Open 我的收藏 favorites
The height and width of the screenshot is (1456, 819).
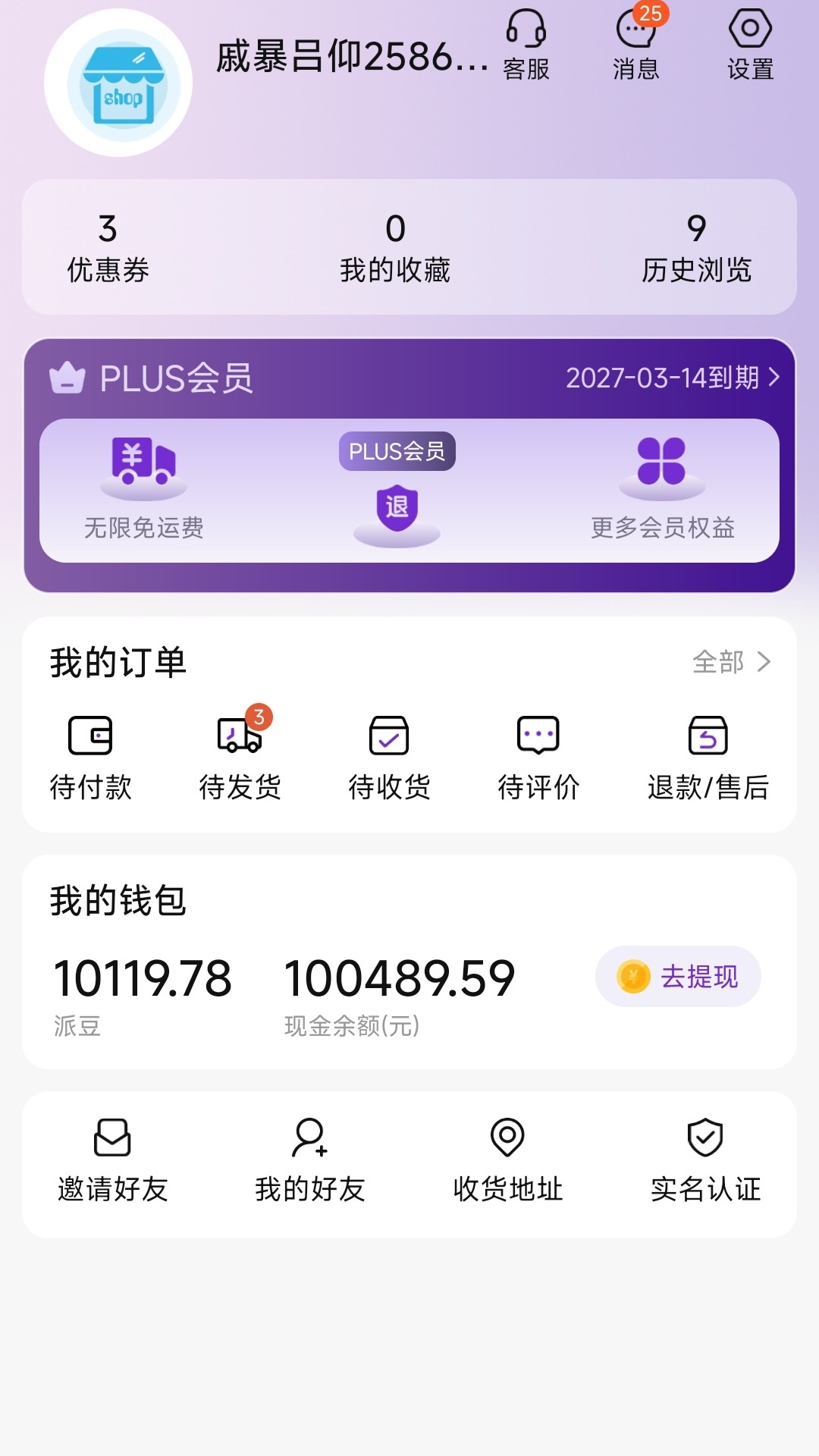[x=395, y=248]
